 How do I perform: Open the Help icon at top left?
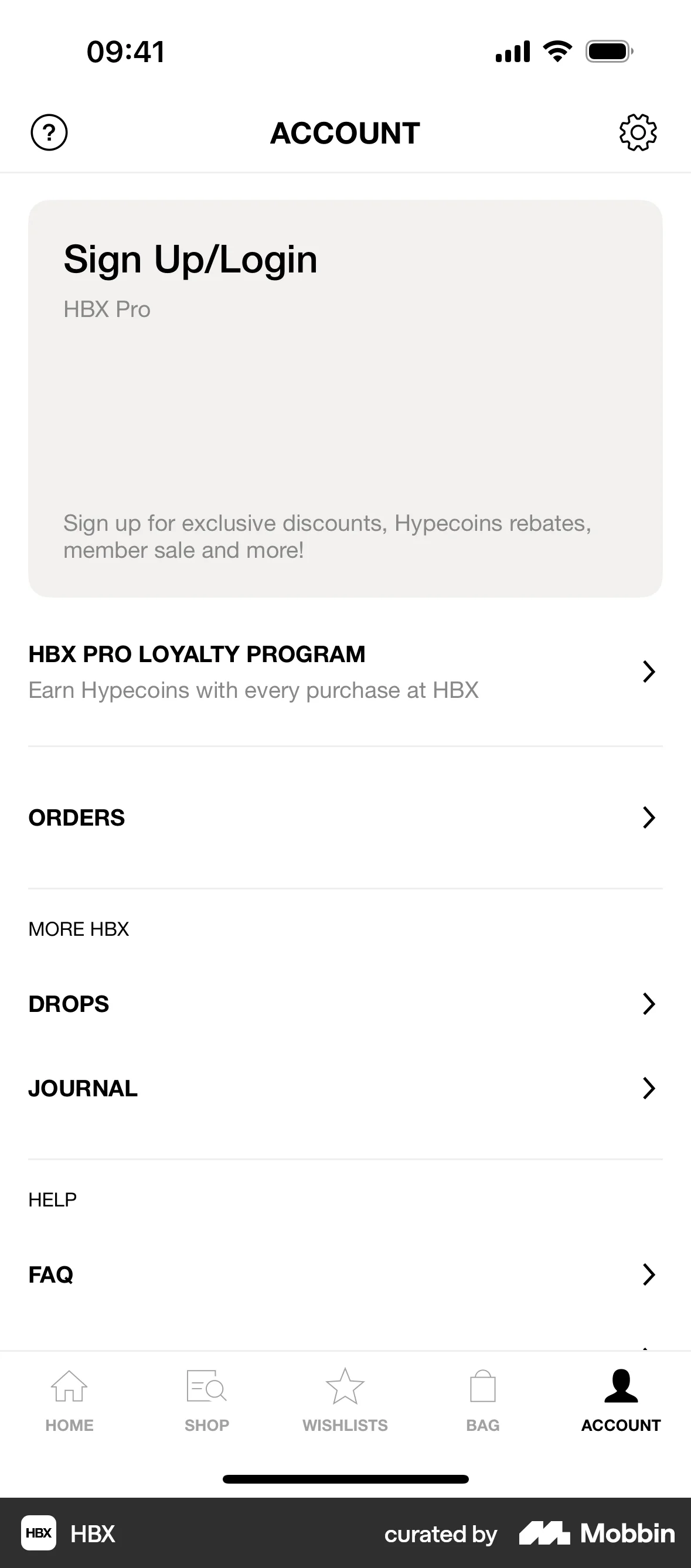pyautogui.click(x=49, y=132)
